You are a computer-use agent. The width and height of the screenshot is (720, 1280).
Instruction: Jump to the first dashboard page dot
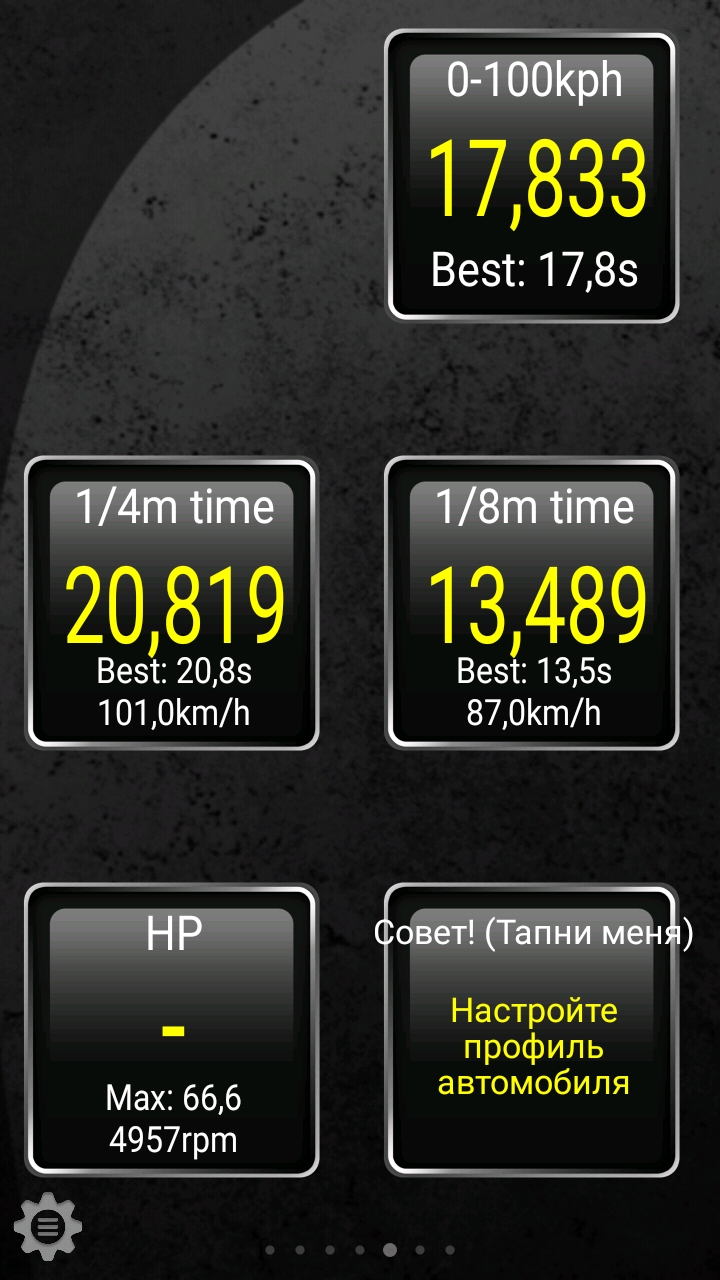click(x=270, y=1249)
